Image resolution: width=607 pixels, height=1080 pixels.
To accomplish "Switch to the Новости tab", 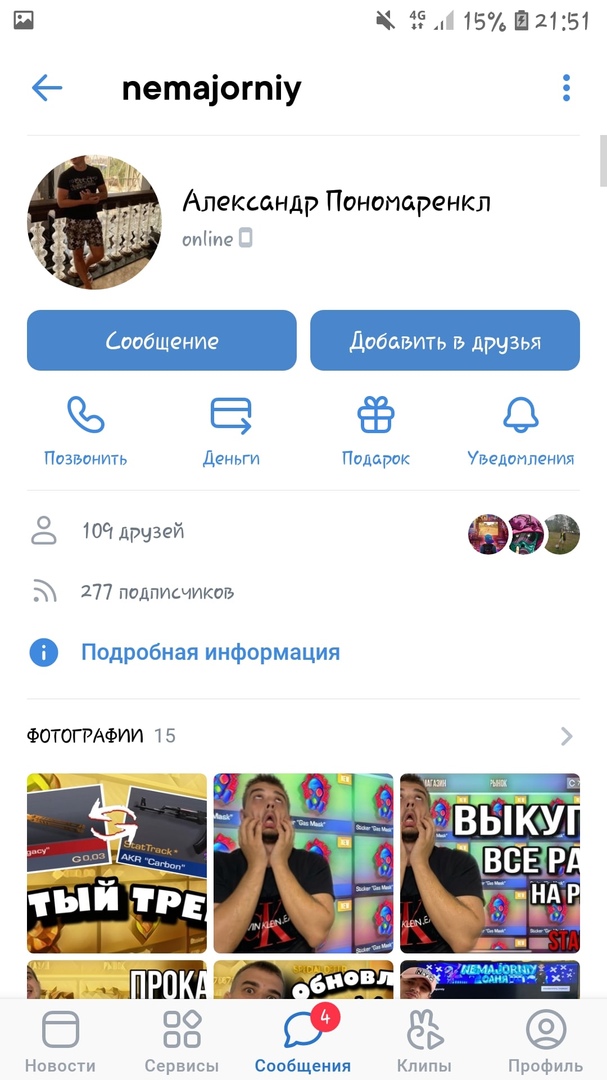I will [60, 1040].
